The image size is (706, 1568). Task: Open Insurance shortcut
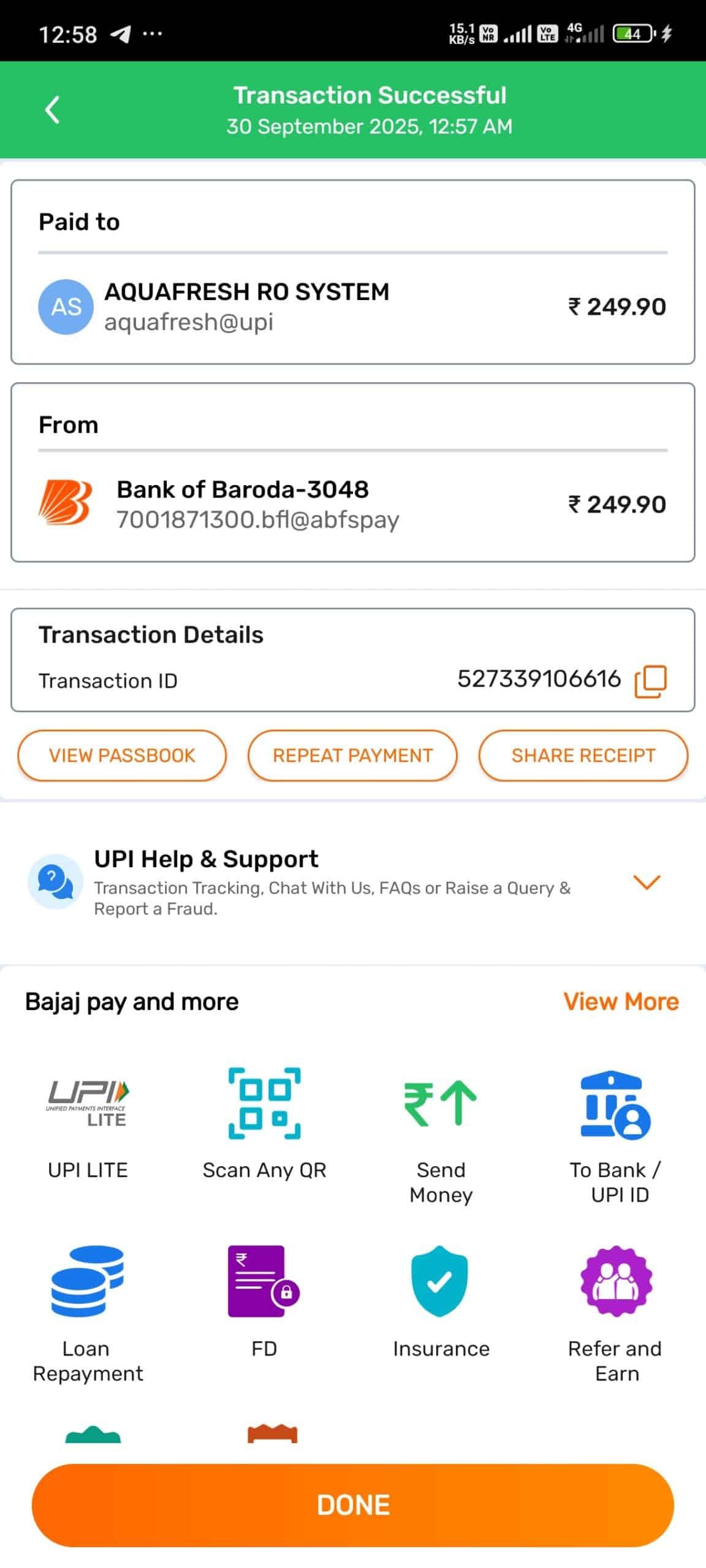click(441, 1300)
